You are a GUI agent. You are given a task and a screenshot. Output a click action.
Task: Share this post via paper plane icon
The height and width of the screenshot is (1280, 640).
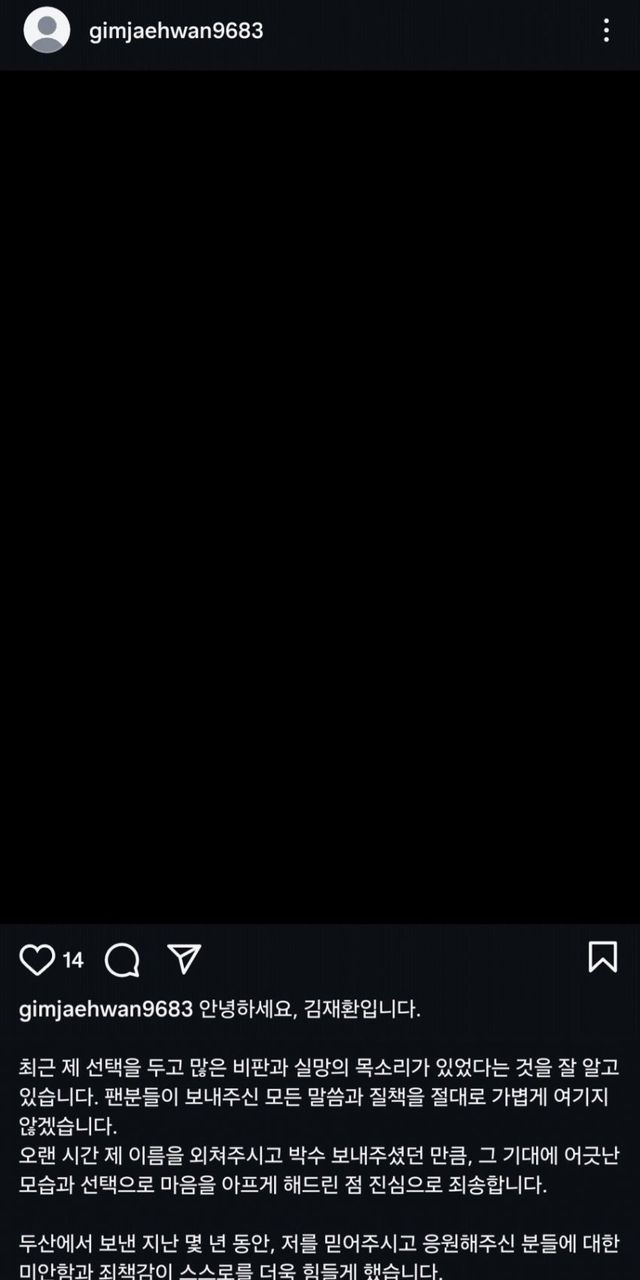[x=184, y=958]
